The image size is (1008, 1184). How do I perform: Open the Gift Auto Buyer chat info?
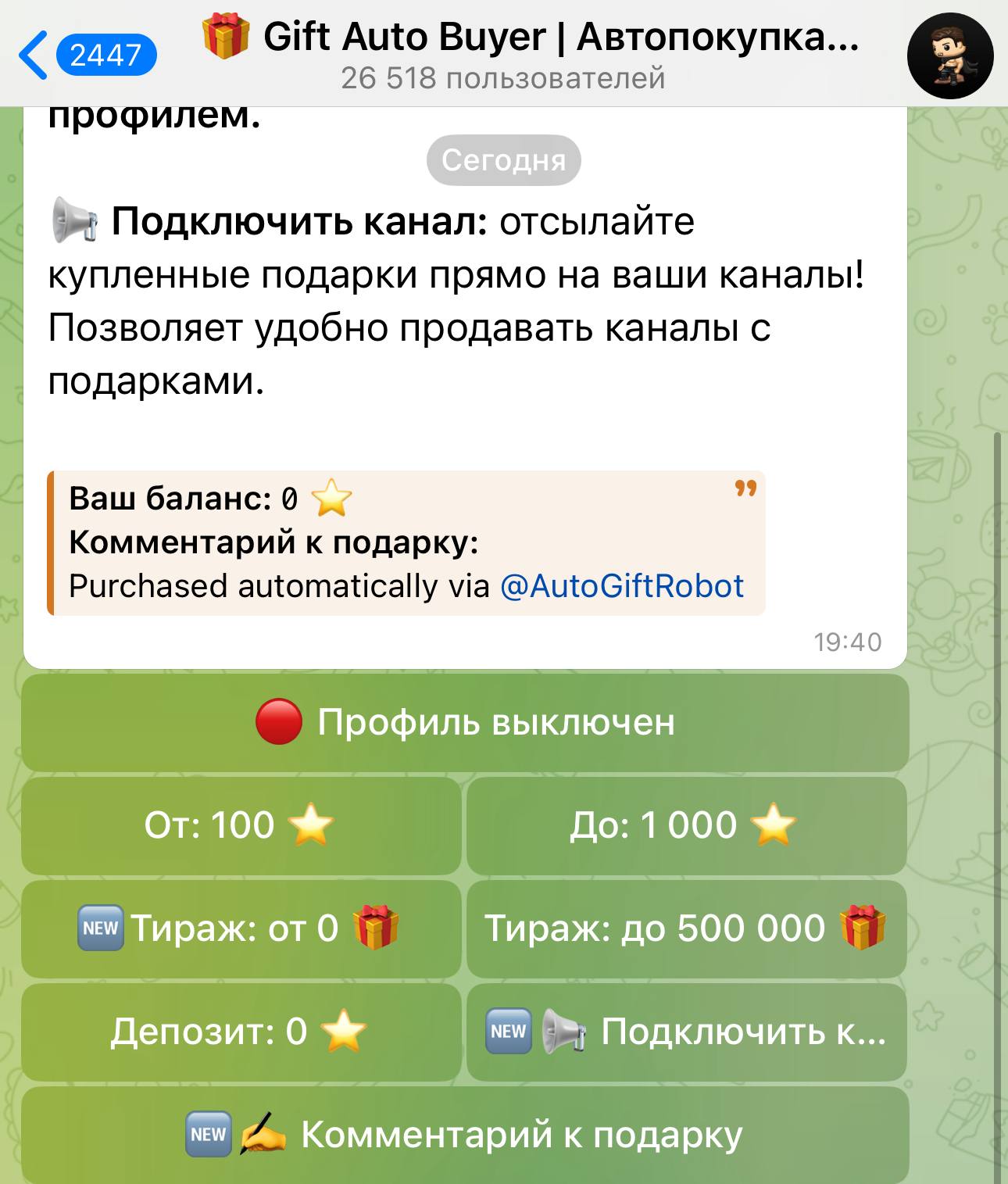[531, 53]
